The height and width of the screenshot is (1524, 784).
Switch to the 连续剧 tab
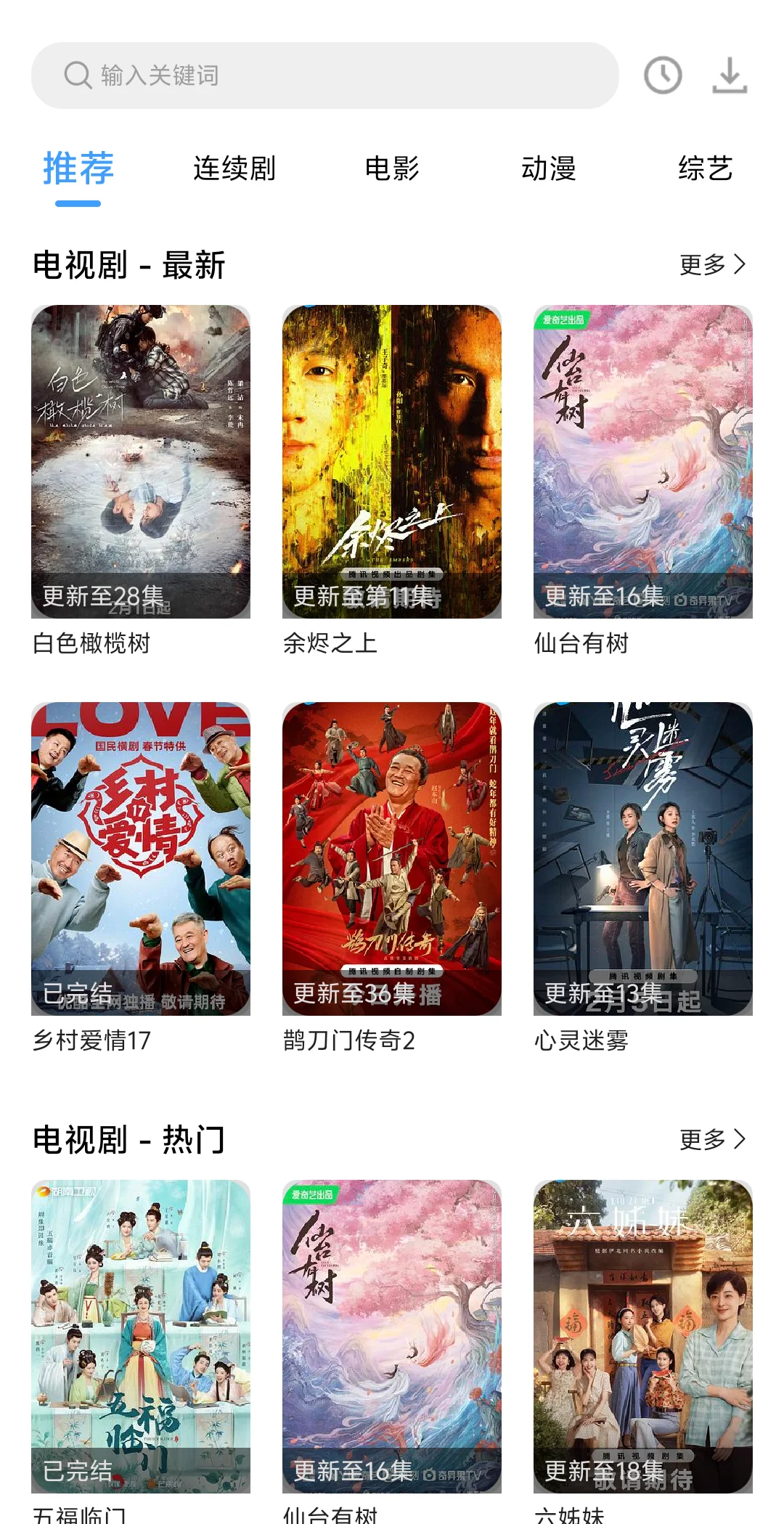tap(234, 169)
